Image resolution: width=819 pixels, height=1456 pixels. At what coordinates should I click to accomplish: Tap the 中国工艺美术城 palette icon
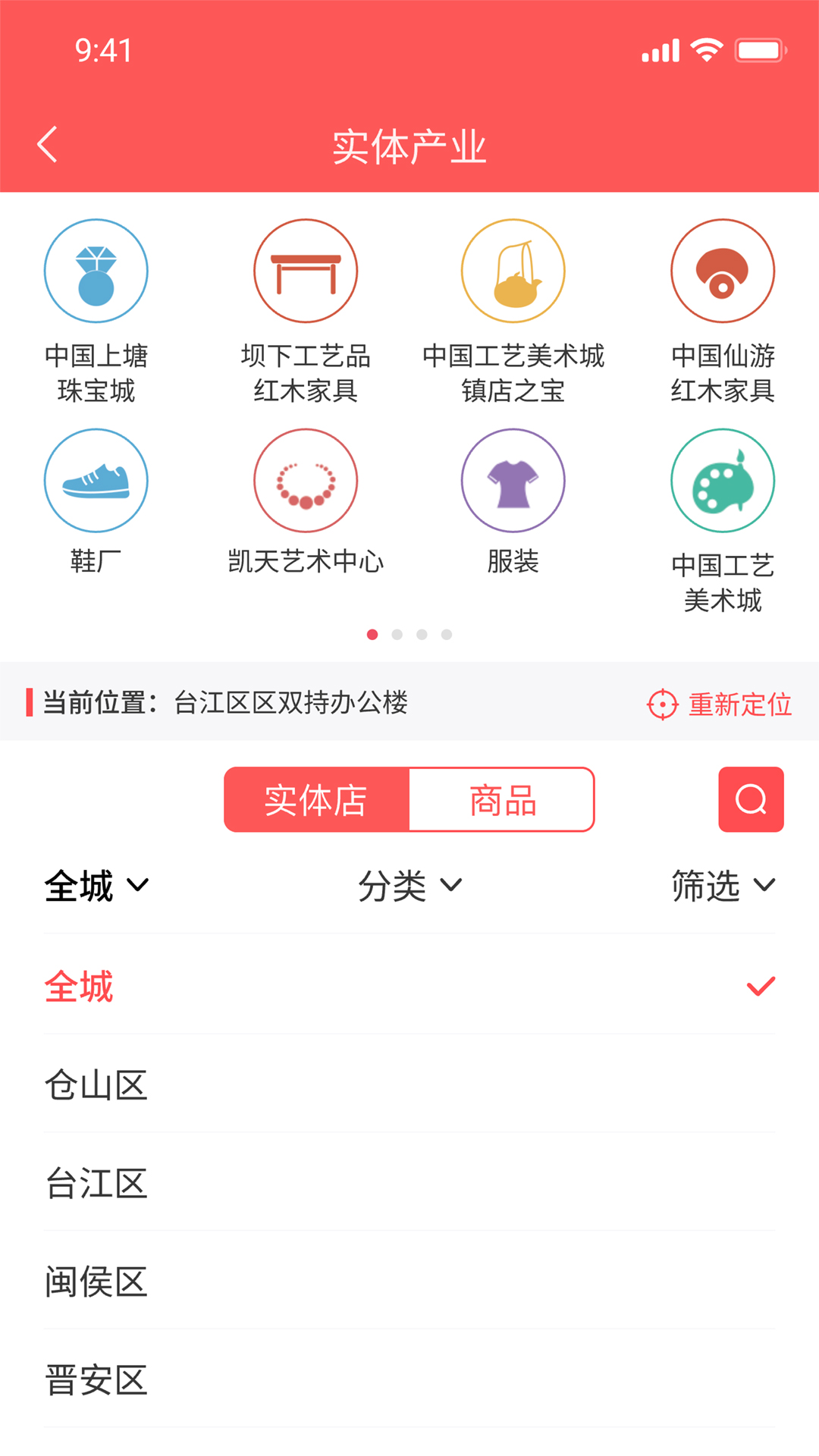pos(722,480)
